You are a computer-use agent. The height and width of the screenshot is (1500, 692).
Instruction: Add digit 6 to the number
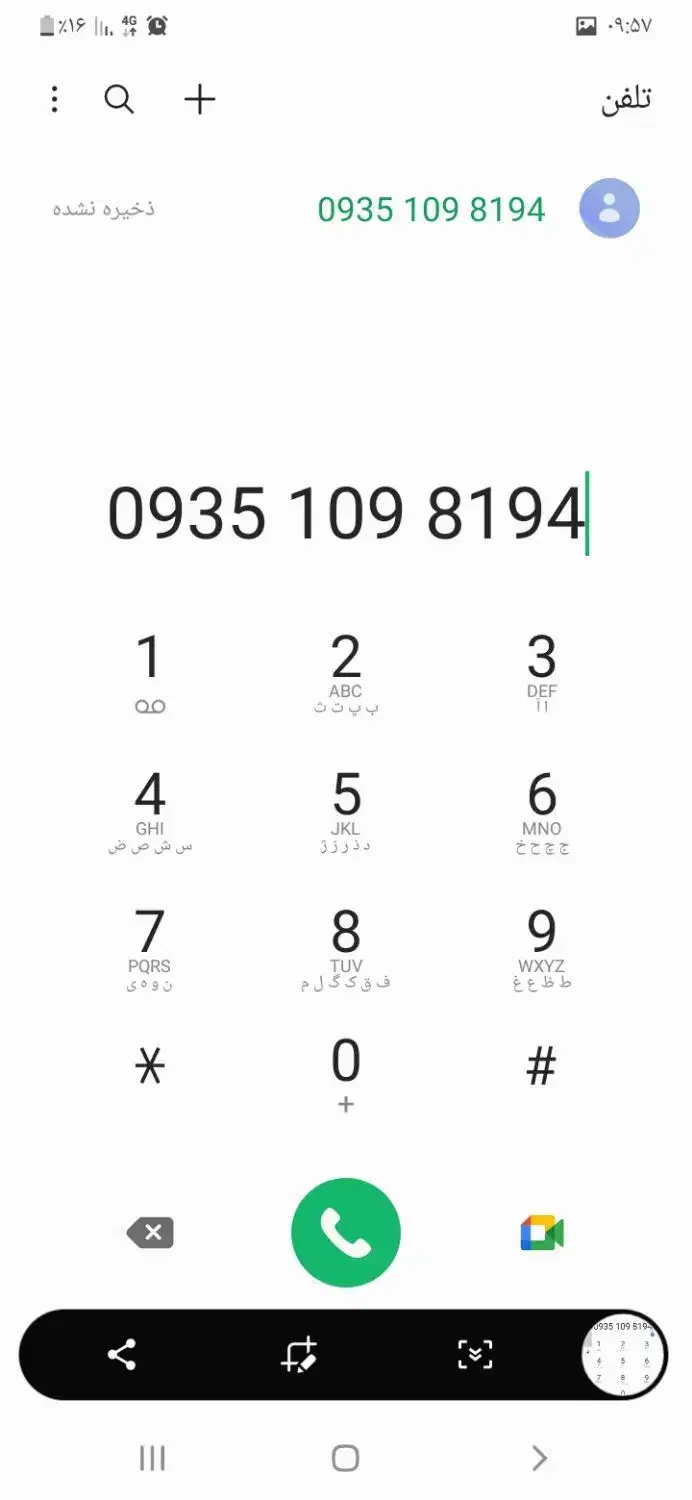pyautogui.click(x=541, y=808)
